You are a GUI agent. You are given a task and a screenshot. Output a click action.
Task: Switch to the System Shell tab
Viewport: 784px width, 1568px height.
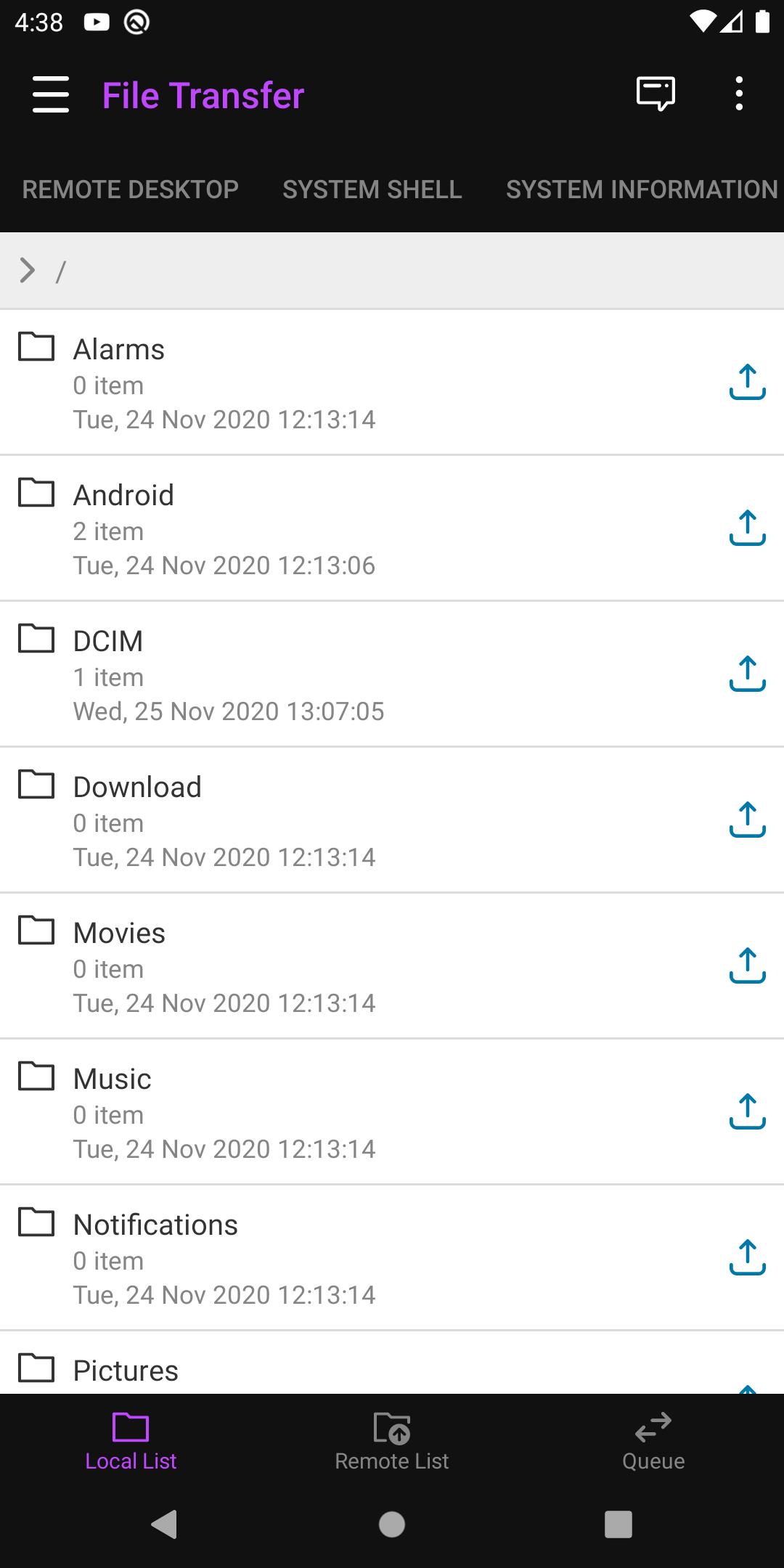pyautogui.click(x=372, y=189)
